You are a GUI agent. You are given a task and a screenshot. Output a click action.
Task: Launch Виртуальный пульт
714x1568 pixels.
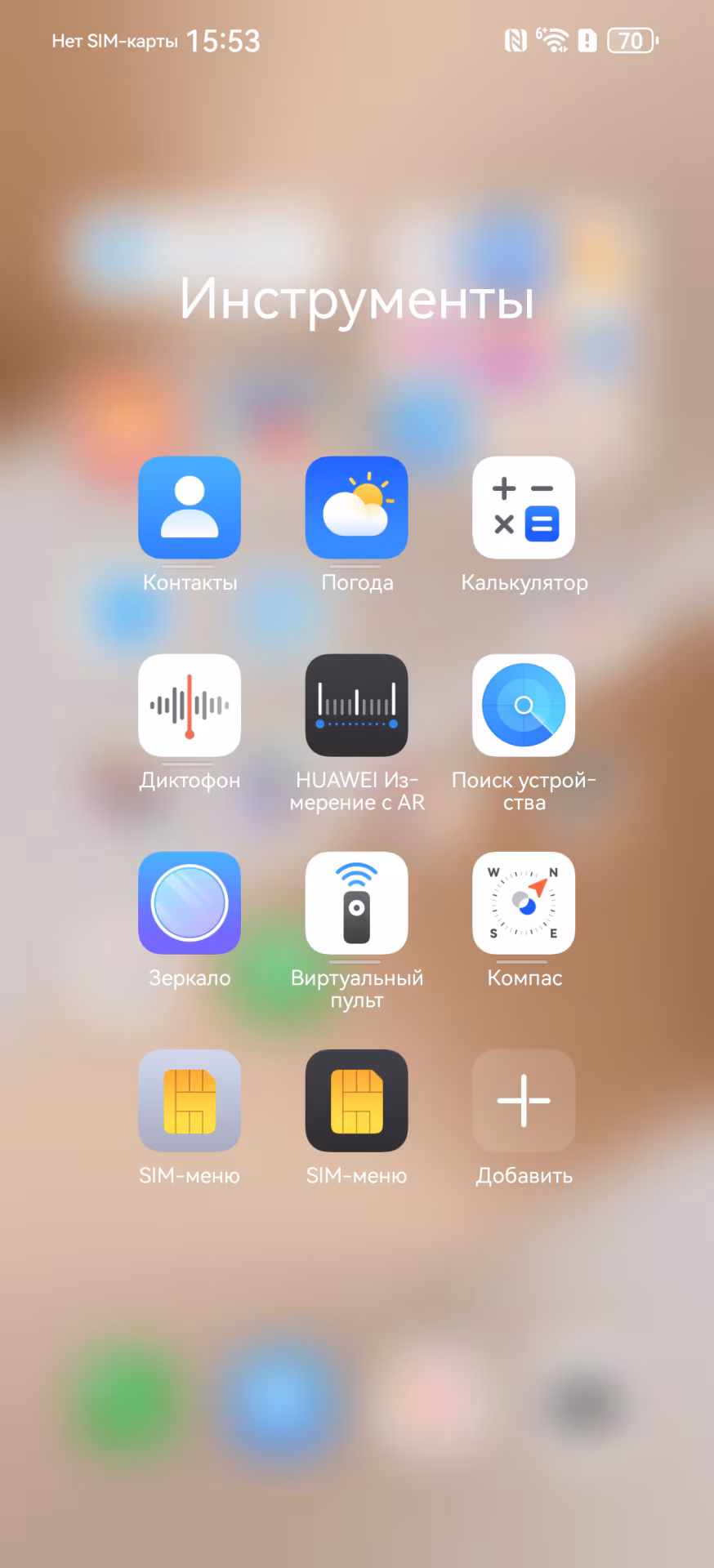(356, 902)
